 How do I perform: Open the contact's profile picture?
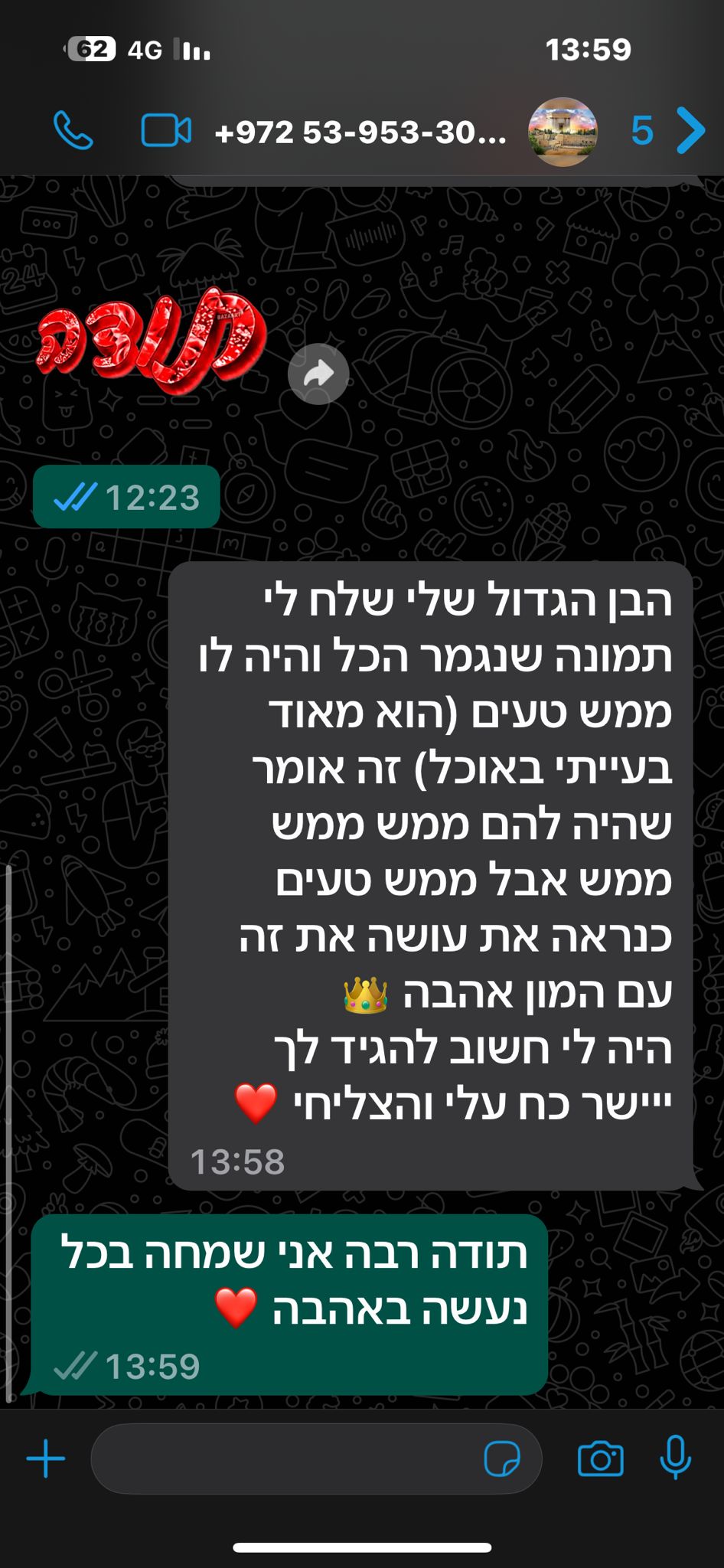pos(563,132)
